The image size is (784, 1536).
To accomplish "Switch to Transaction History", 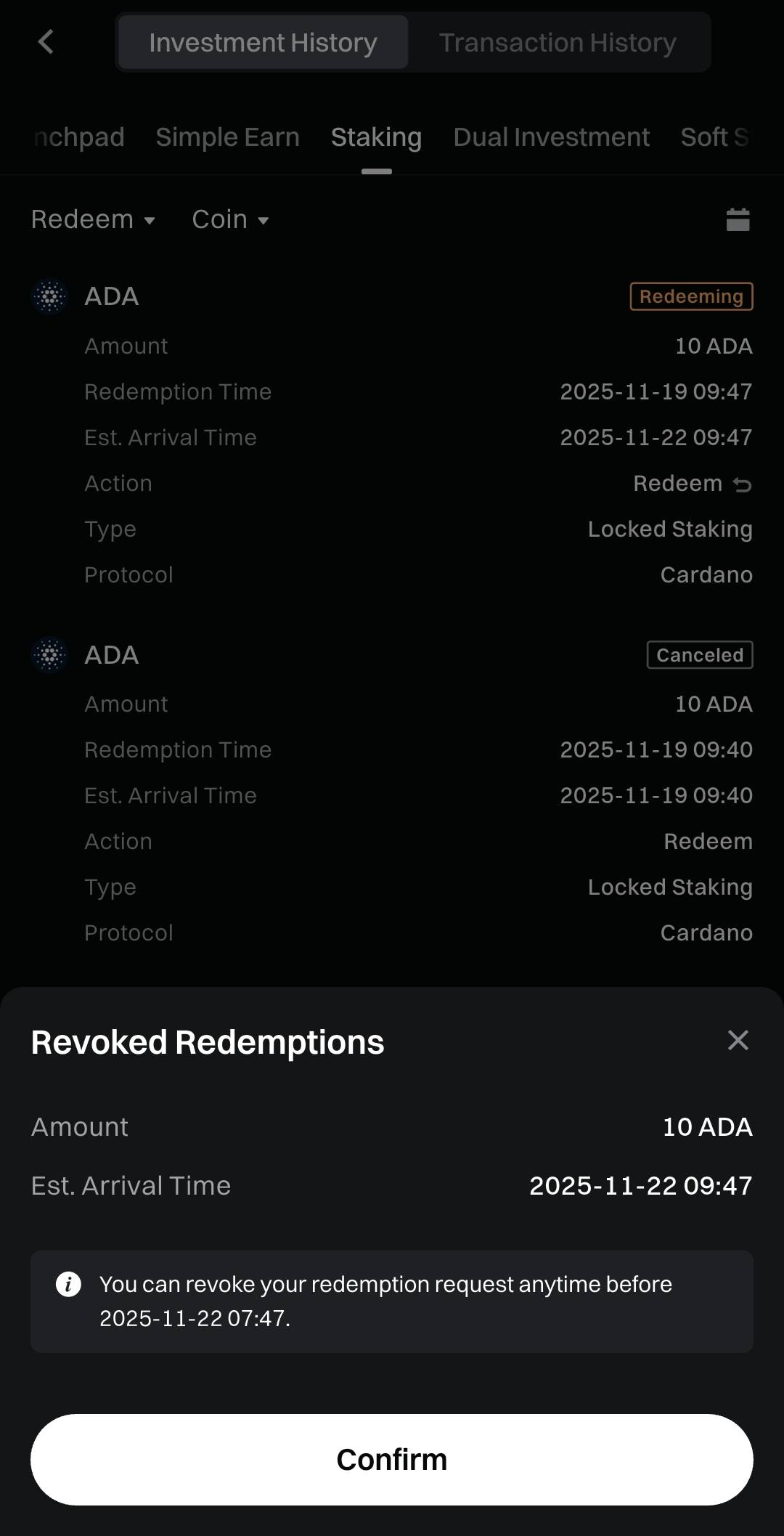I will coord(558,42).
